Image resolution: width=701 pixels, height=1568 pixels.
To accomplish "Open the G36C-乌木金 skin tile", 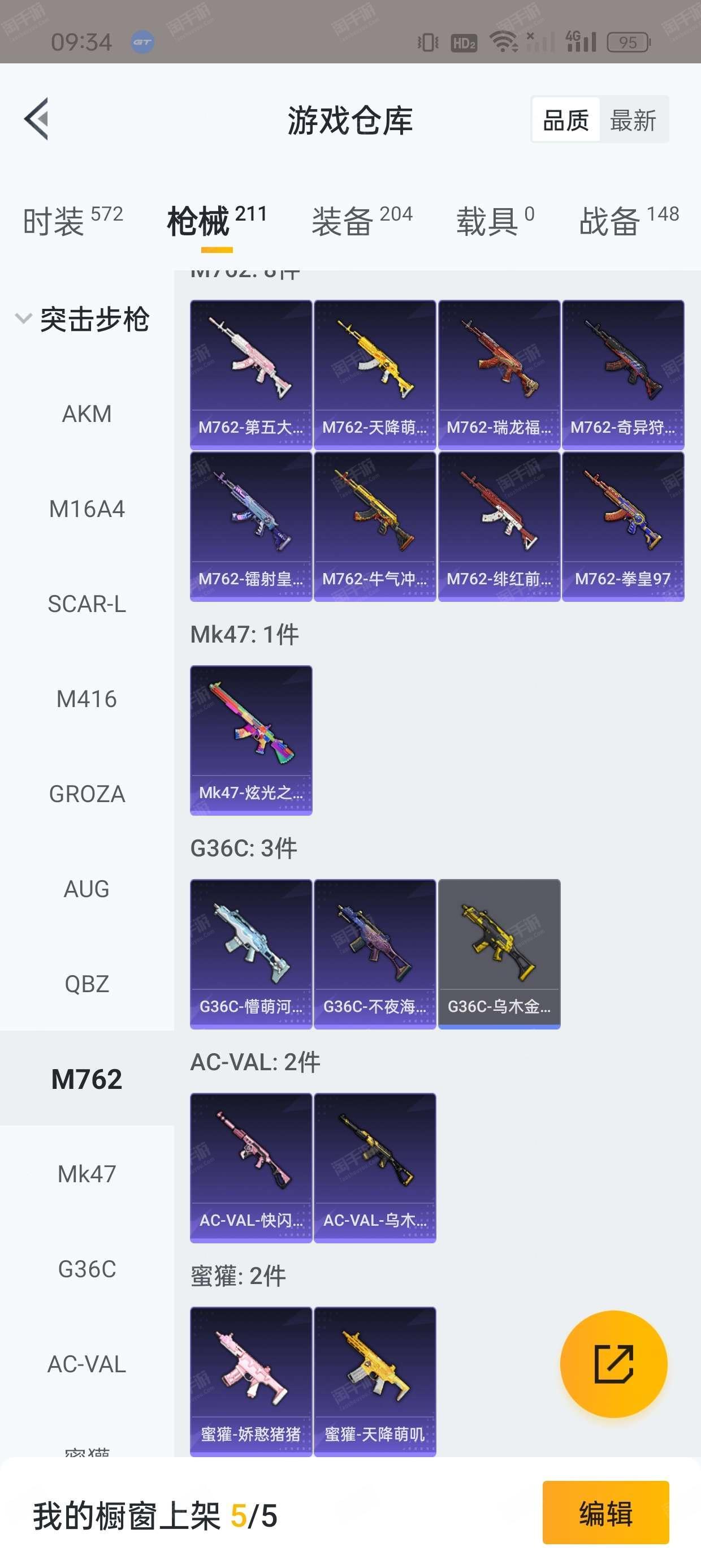I will (x=499, y=953).
